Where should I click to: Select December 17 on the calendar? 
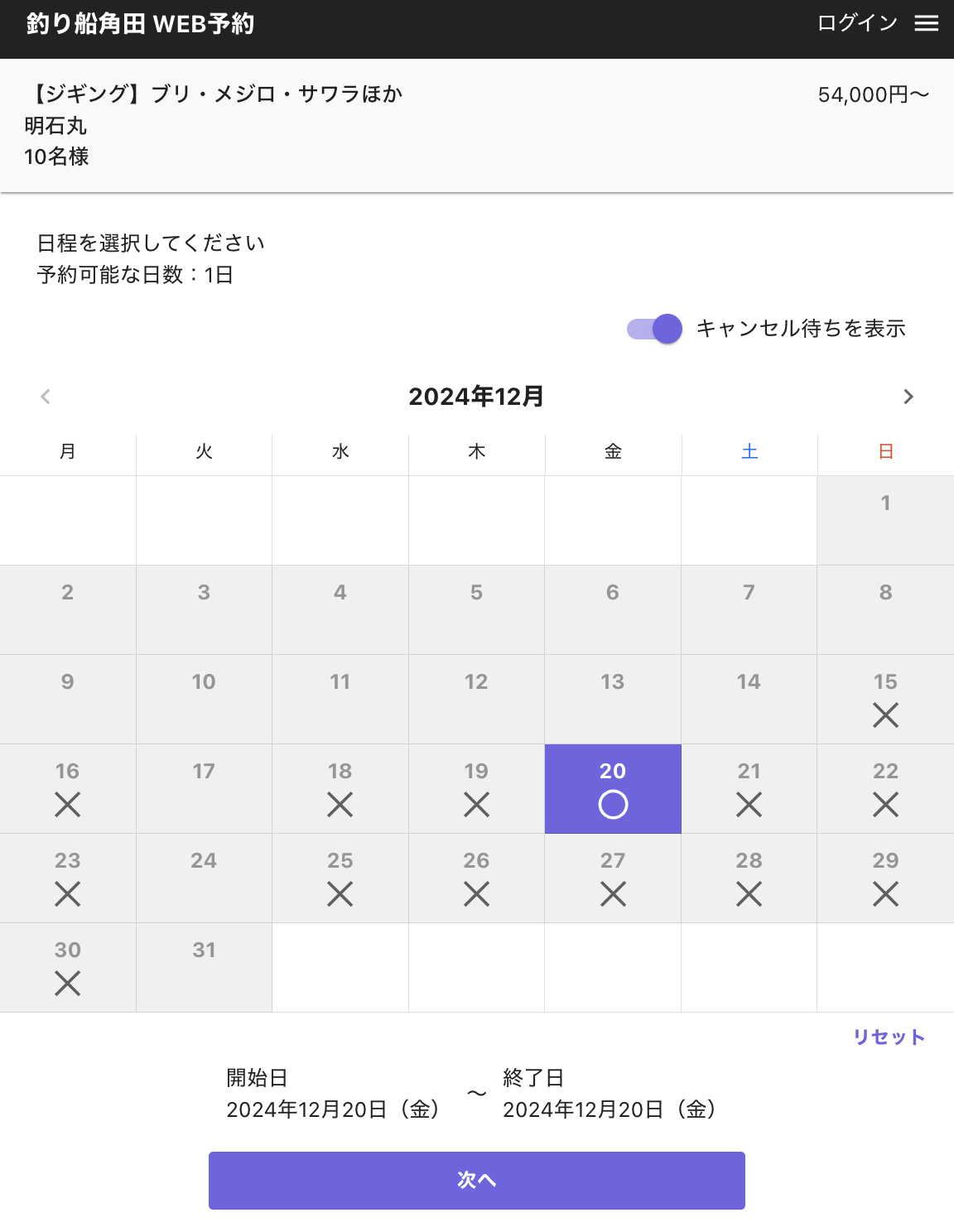[204, 788]
